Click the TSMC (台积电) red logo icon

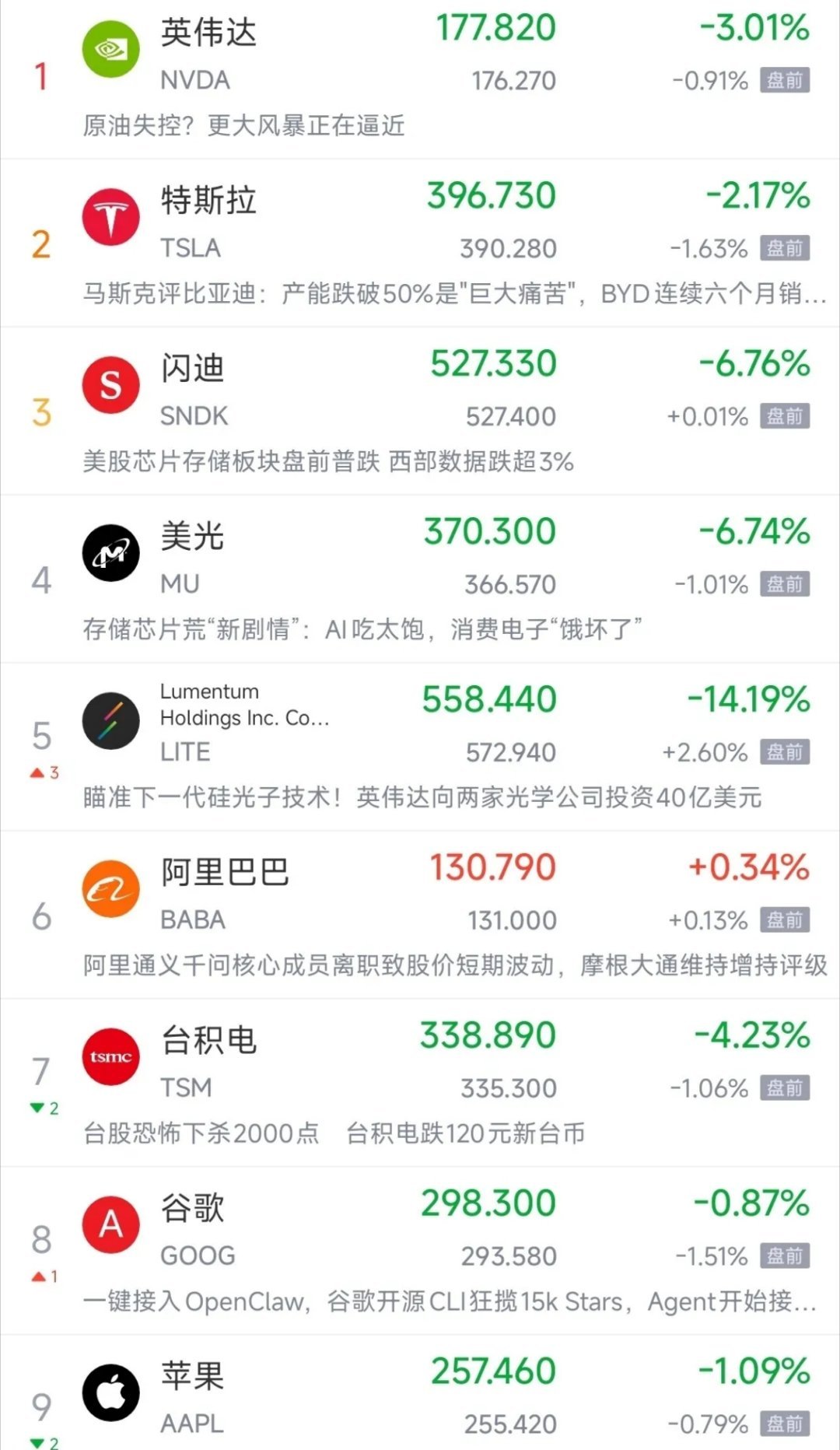(x=110, y=1056)
